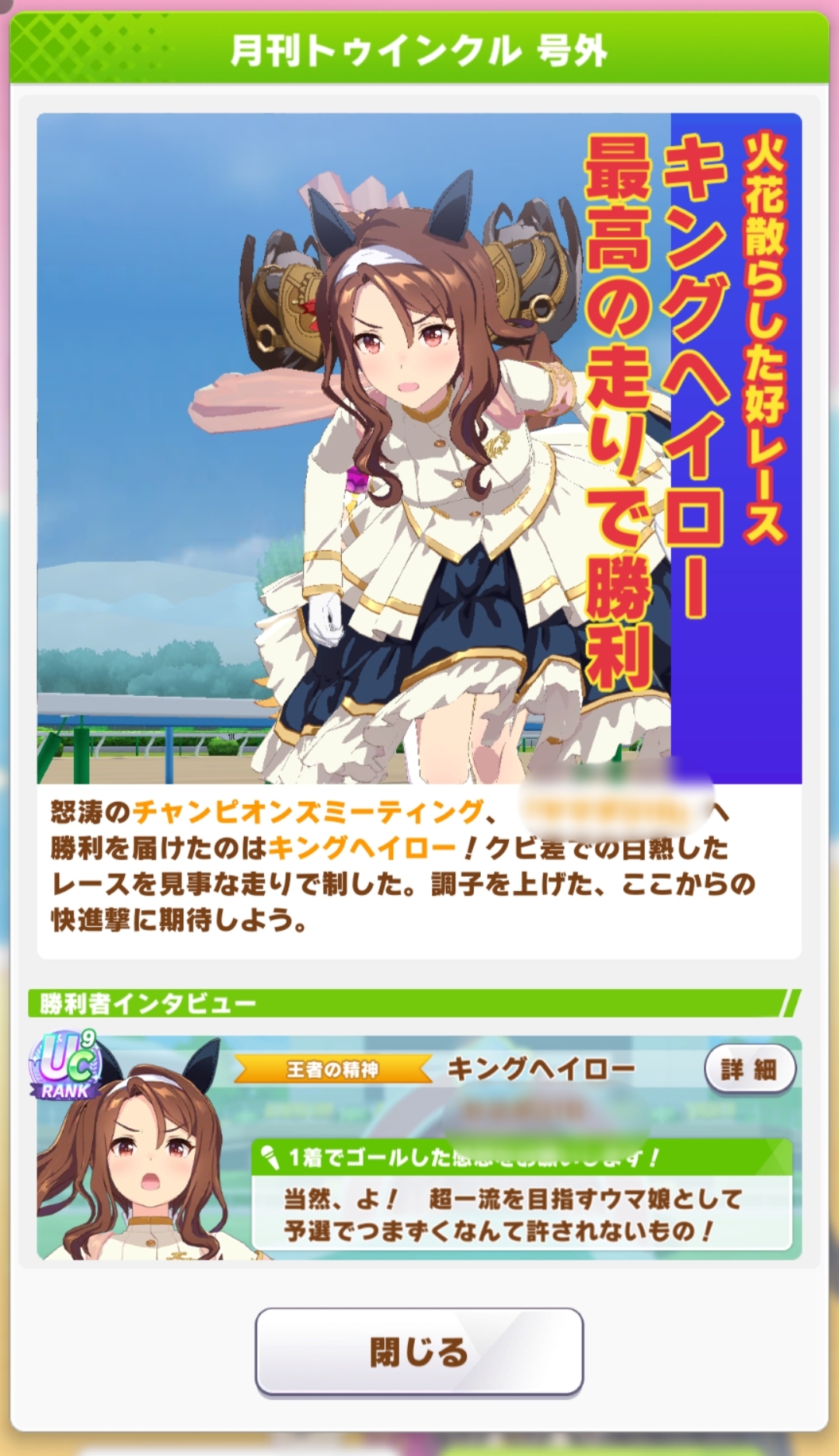
Task: Open King Halo's 詳細 details
Action: pyautogui.click(x=749, y=1070)
